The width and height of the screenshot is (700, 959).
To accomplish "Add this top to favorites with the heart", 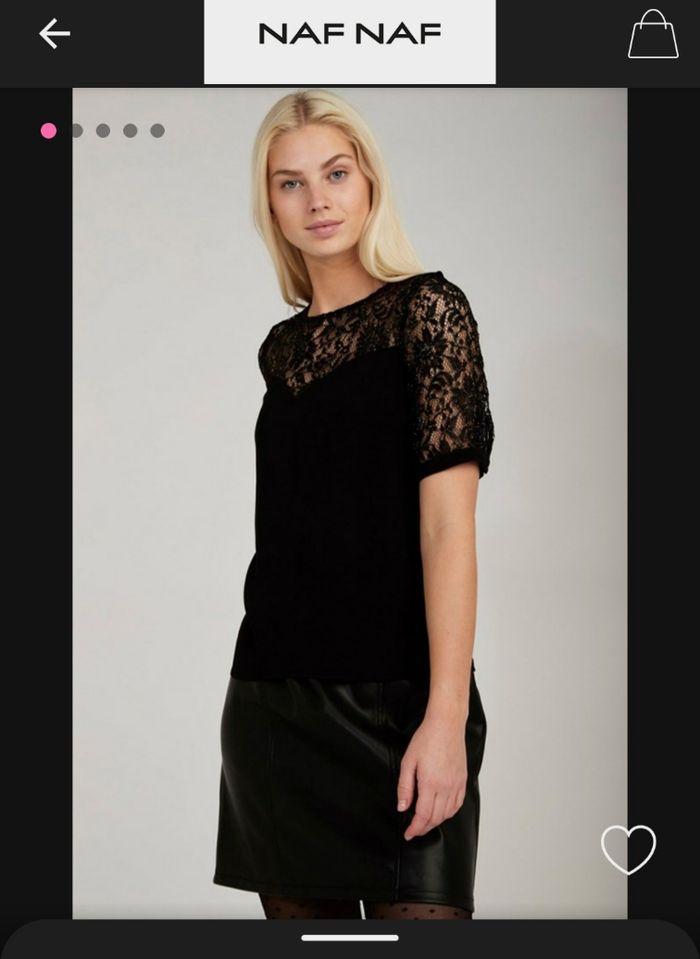I will point(628,849).
